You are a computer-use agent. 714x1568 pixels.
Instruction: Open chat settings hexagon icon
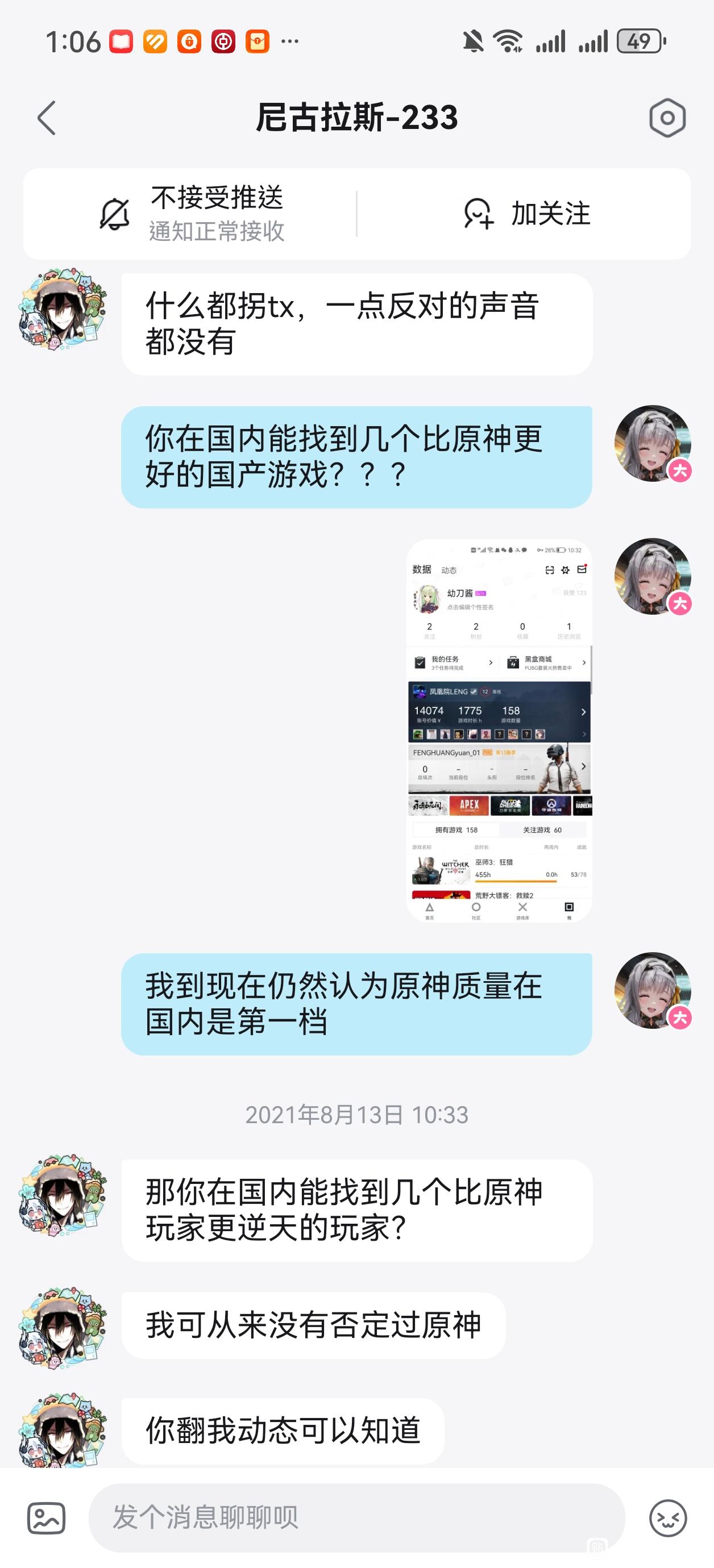point(667,118)
